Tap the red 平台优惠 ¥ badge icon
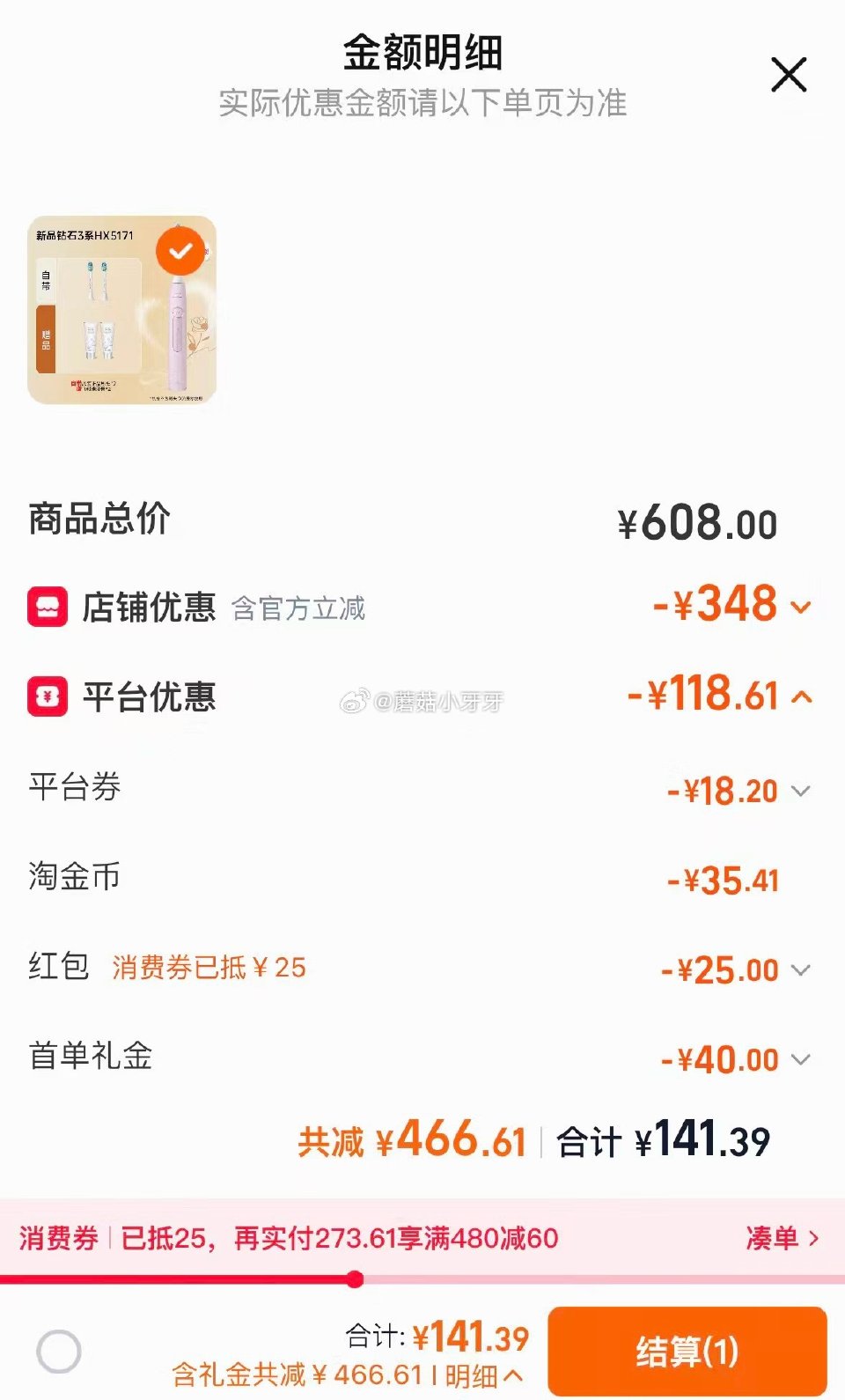845x1400 pixels. tap(46, 696)
